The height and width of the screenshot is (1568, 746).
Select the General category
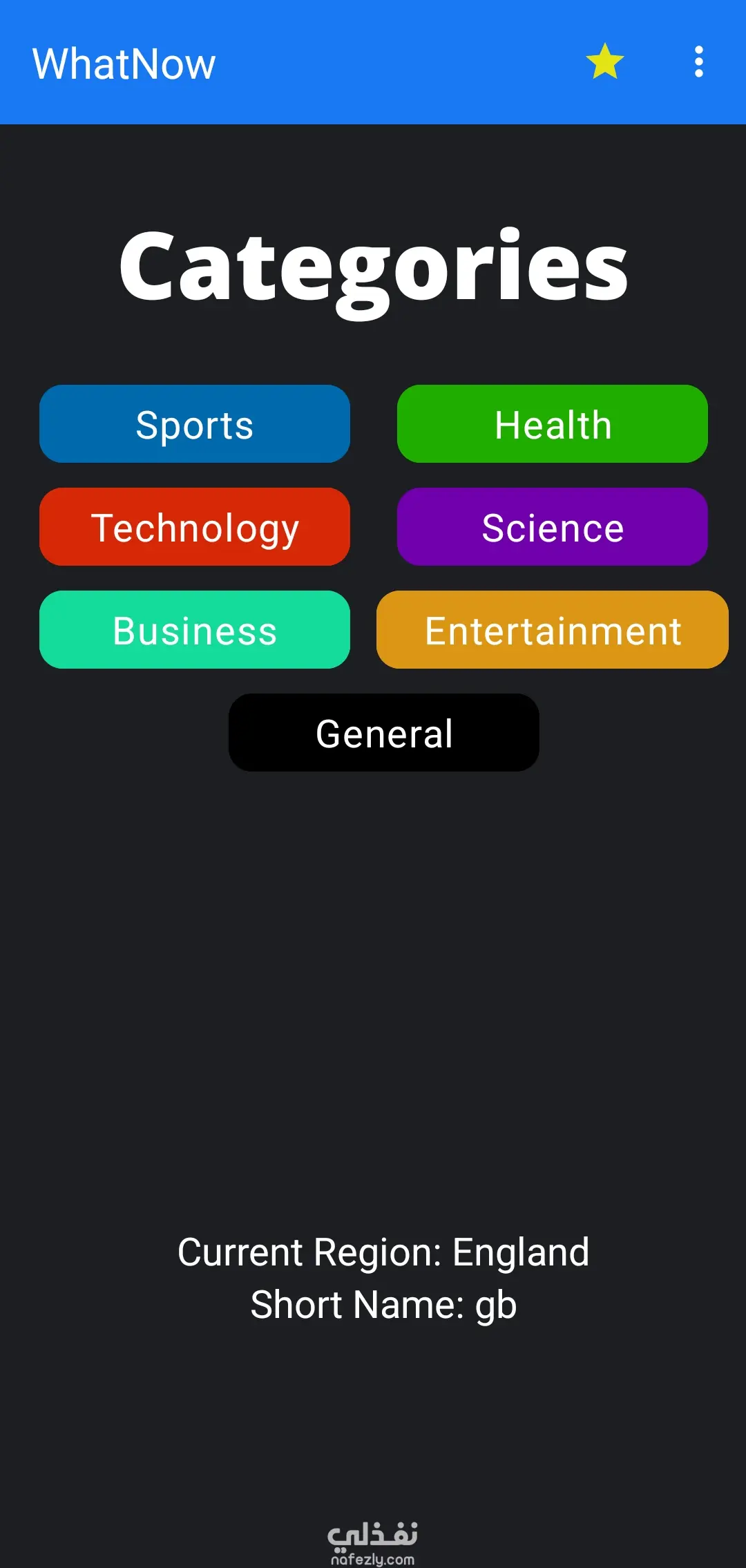pos(384,733)
